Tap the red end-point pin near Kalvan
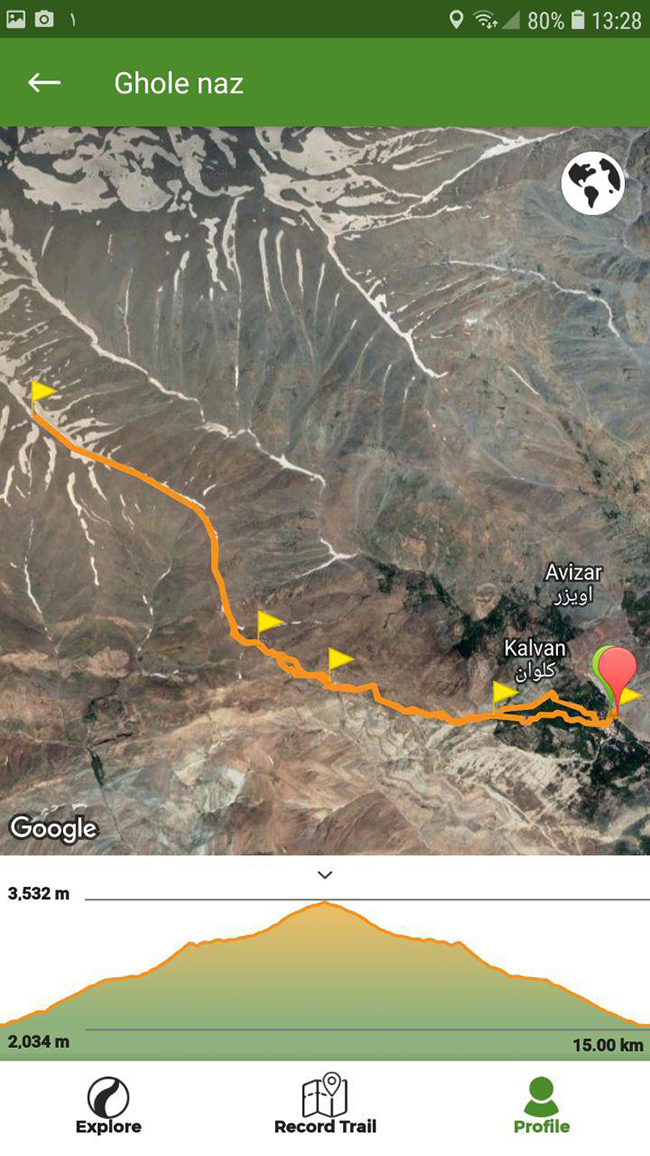The width and height of the screenshot is (650, 1156). pos(620,668)
